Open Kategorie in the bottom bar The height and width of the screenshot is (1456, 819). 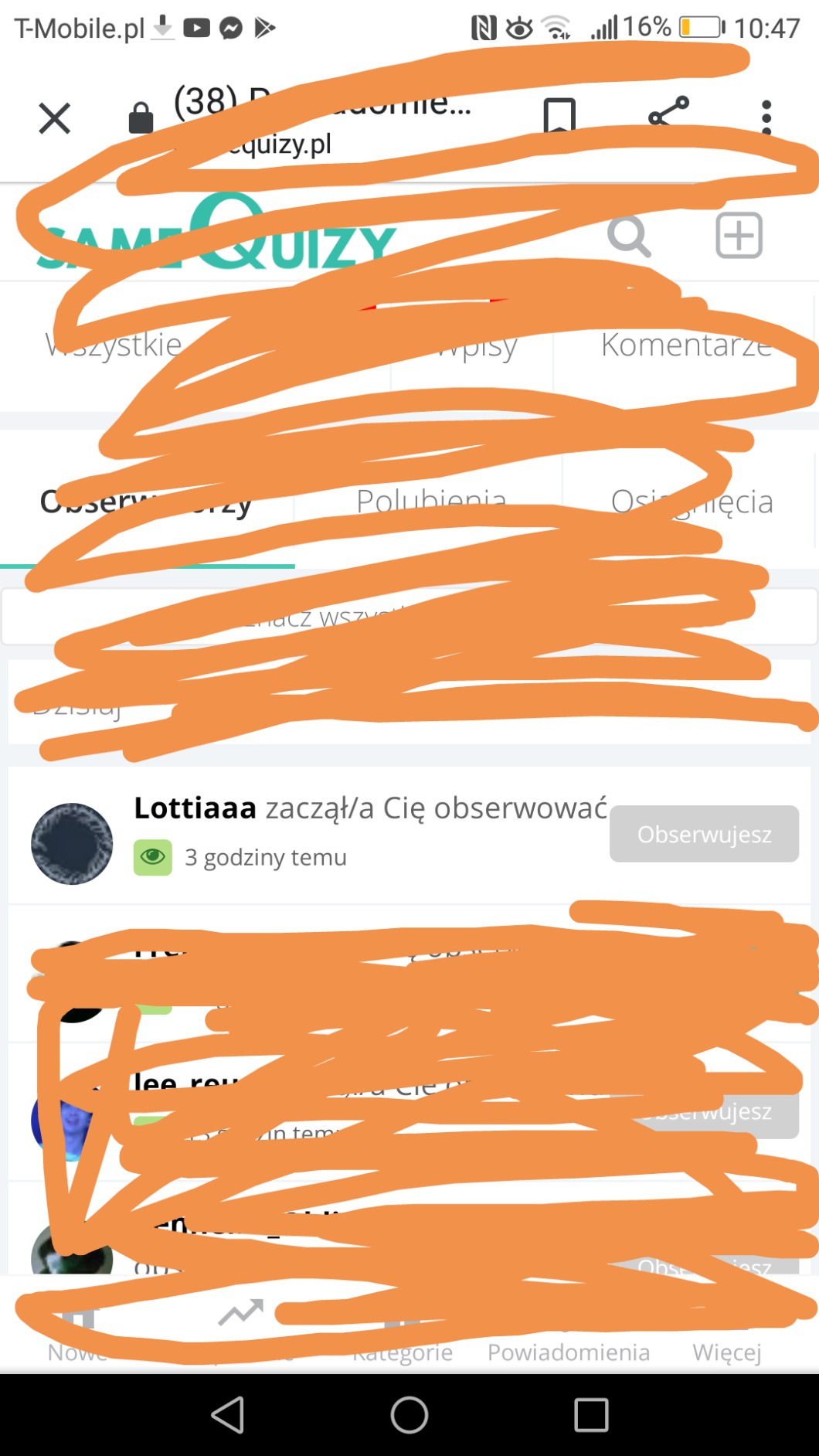(x=403, y=1352)
